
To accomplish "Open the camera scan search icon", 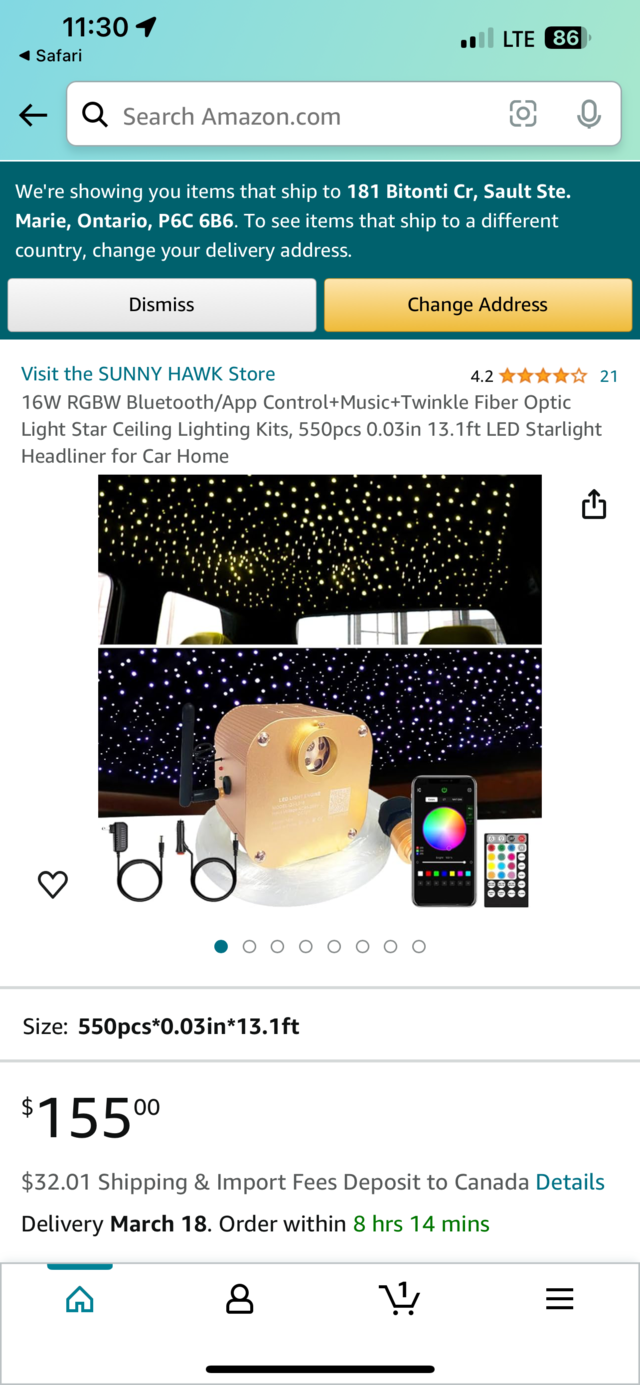I will point(523,115).
